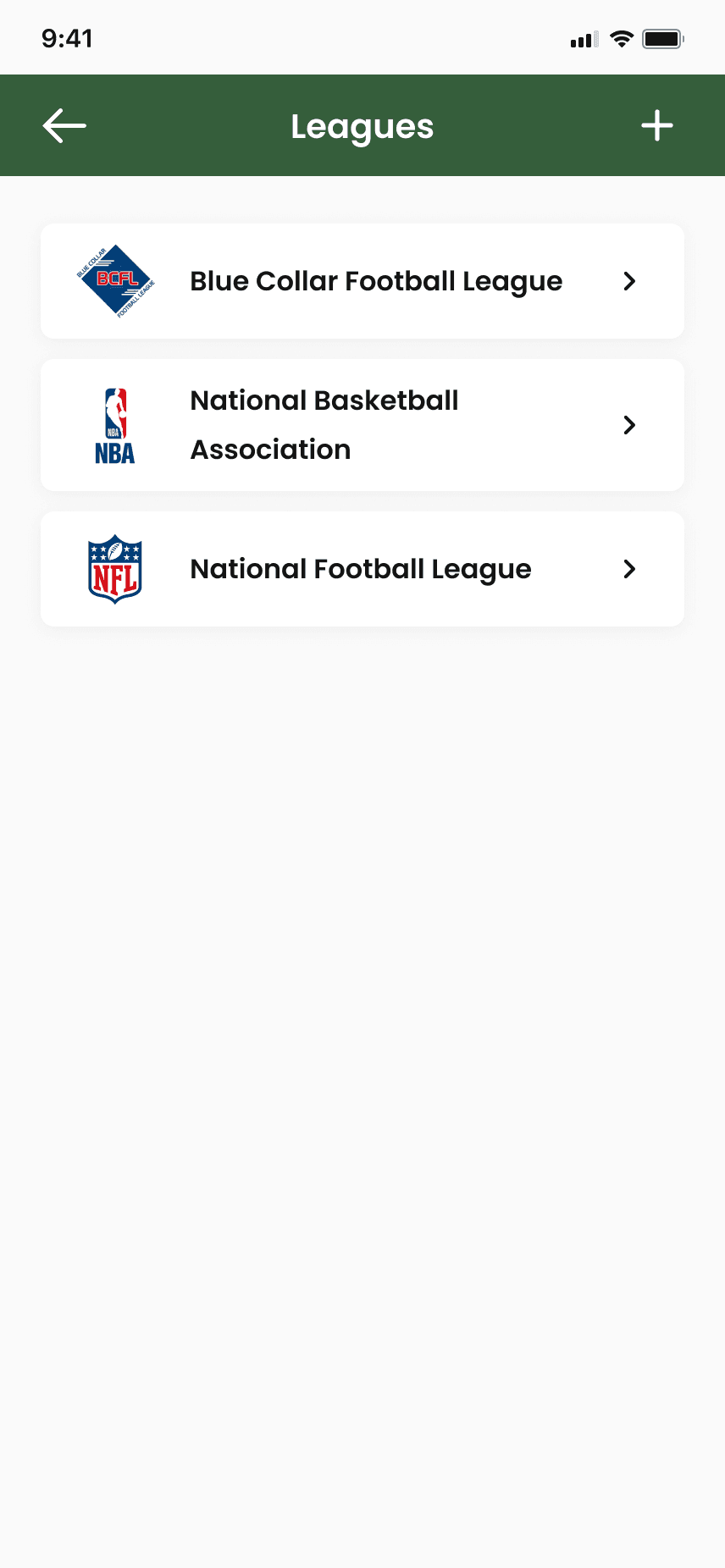Go back using the header arrow
Viewport: 725px width, 1568px height.
pyautogui.click(x=64, y=126)
